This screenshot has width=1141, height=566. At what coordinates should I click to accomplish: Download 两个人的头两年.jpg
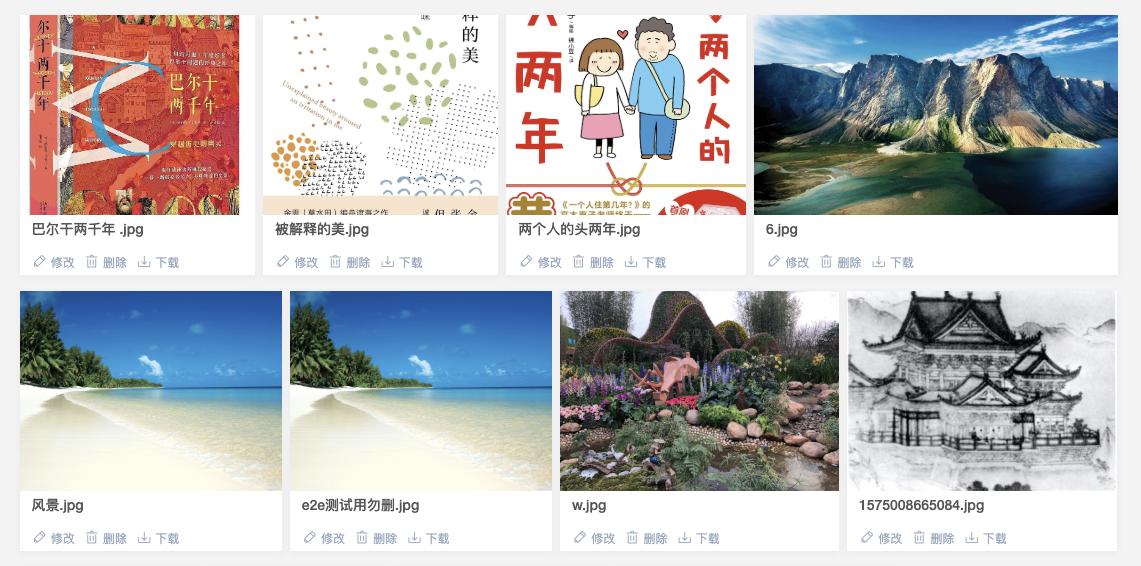pyautogui.click(x=645, y=262)
